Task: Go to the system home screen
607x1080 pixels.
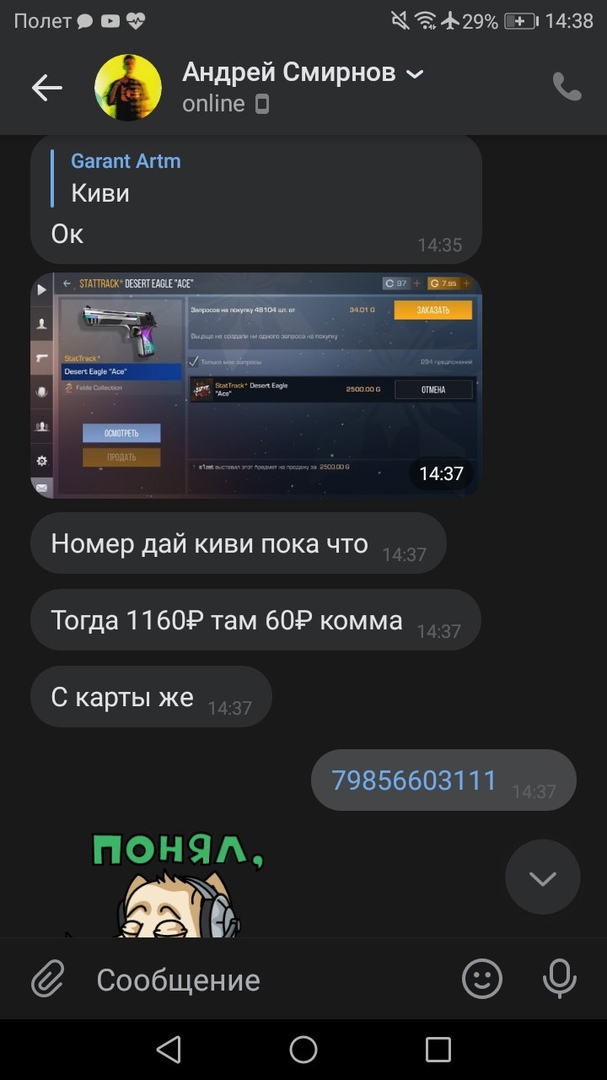Action: [x=303, y=1049]
